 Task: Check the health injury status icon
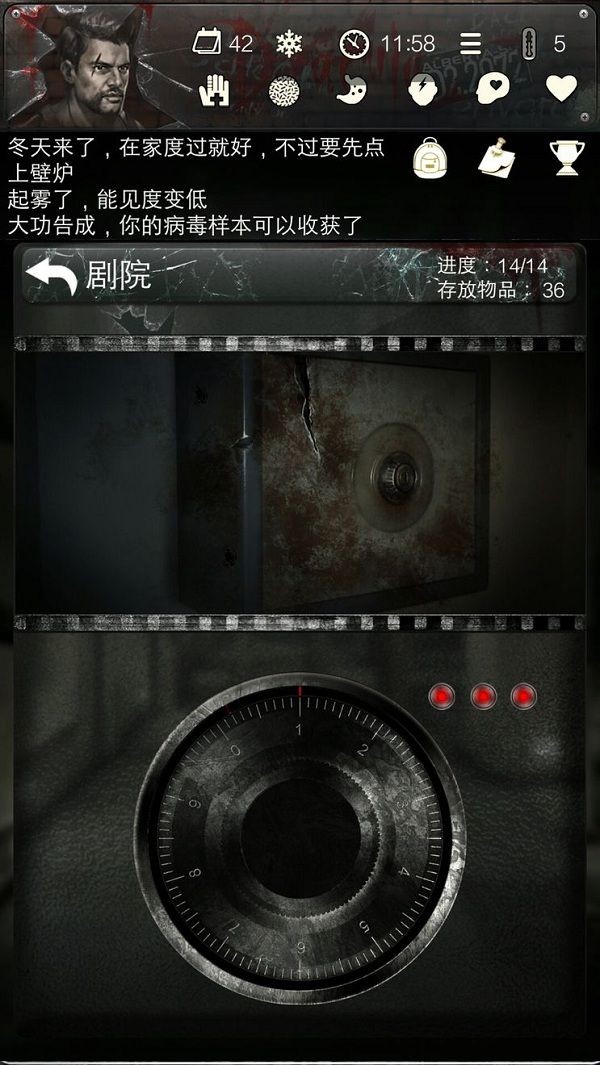215,91
